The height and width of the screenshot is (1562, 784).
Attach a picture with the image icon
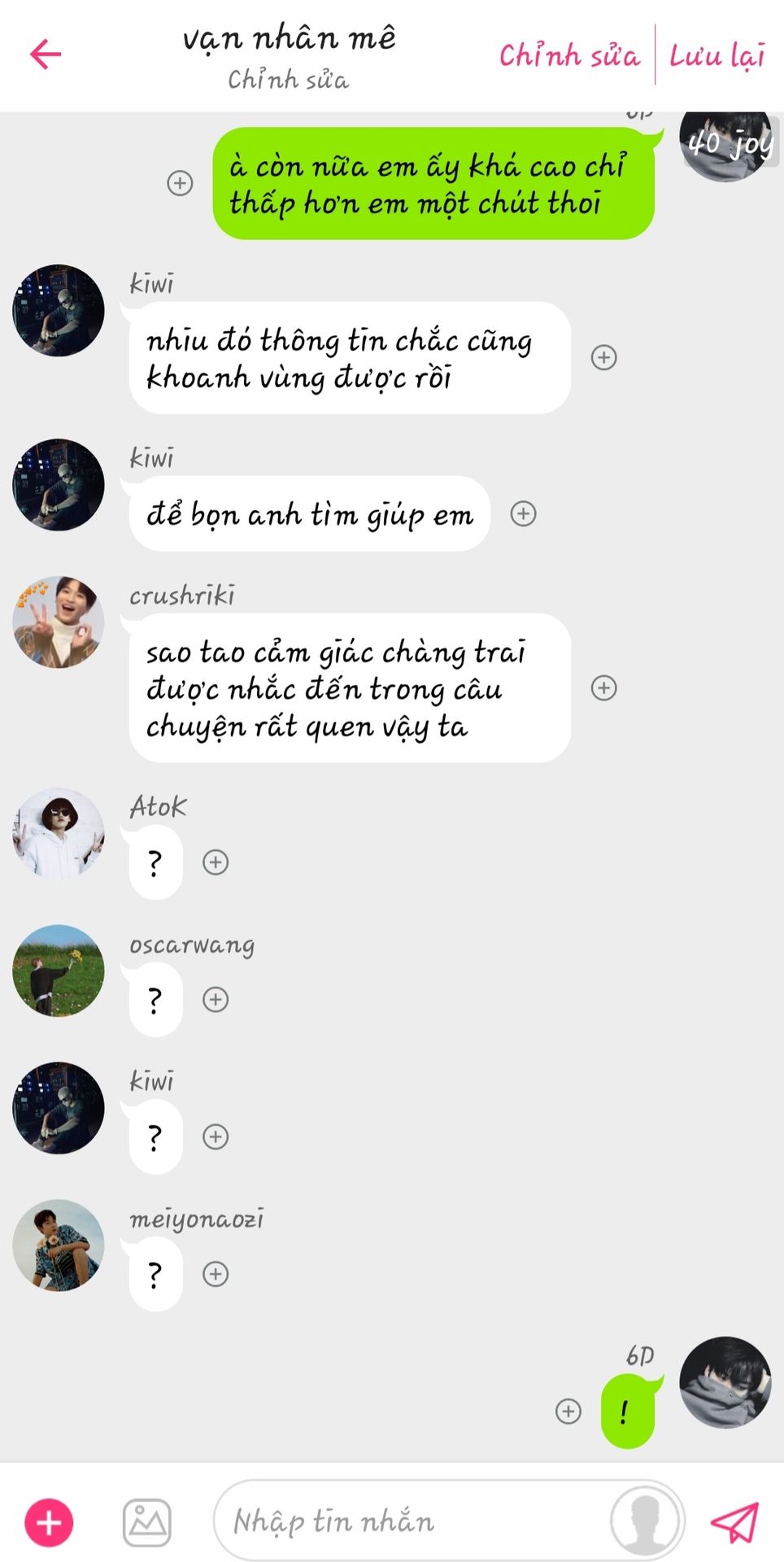click(x=147, y=1523)
